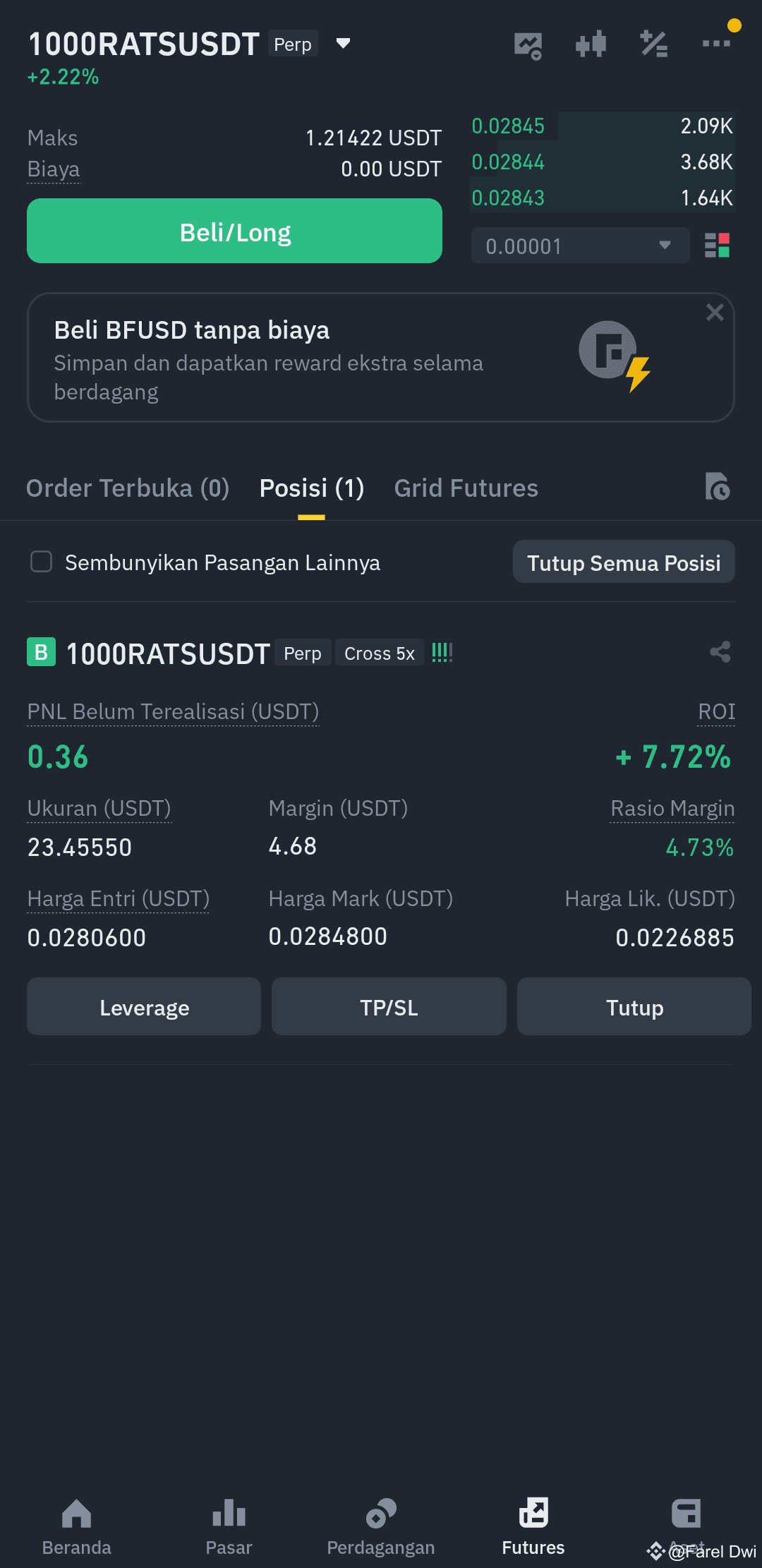The height and width of the screenshot is (1568, 762).
Task: Dismiss the Beli BFUSD banner
Action: (x=715, y=312)
